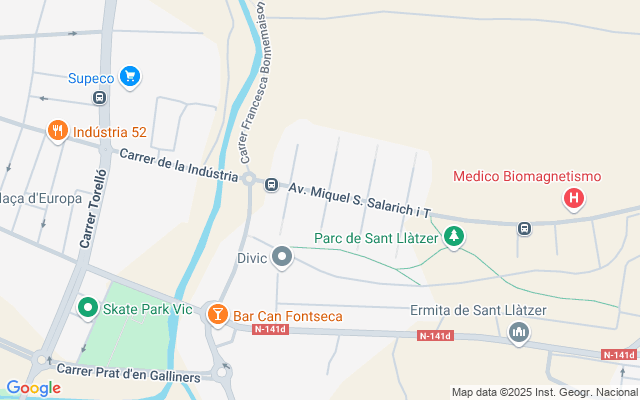This screenshot has height=400, width=640.
Task: Open the Parc de Sant Llàtzer marker
Action: [454, 237]
